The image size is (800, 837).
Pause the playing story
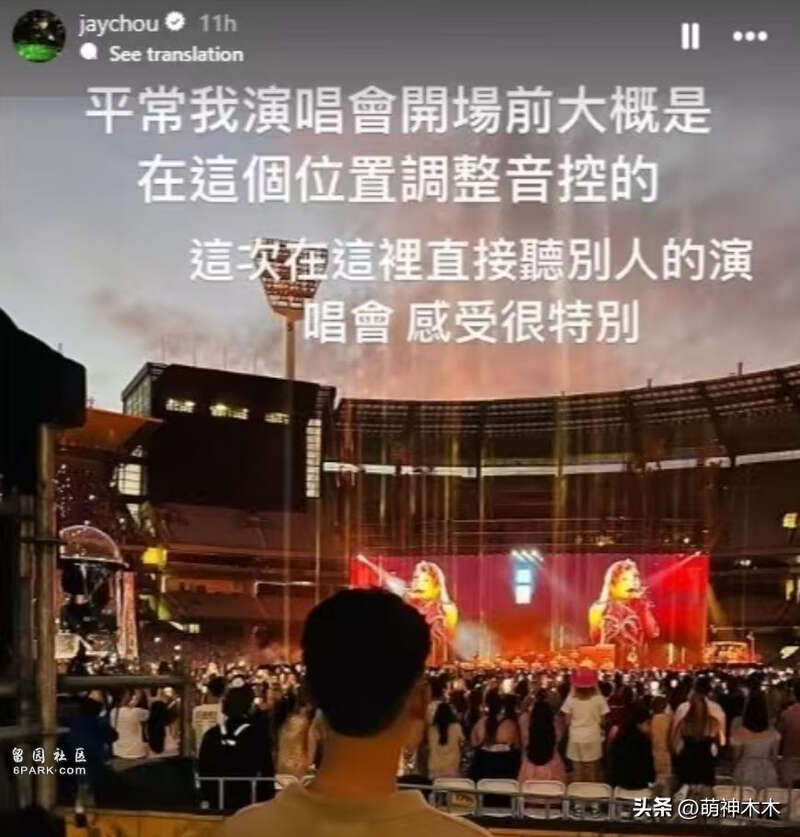pyautogui.click(x=690, y=36)
